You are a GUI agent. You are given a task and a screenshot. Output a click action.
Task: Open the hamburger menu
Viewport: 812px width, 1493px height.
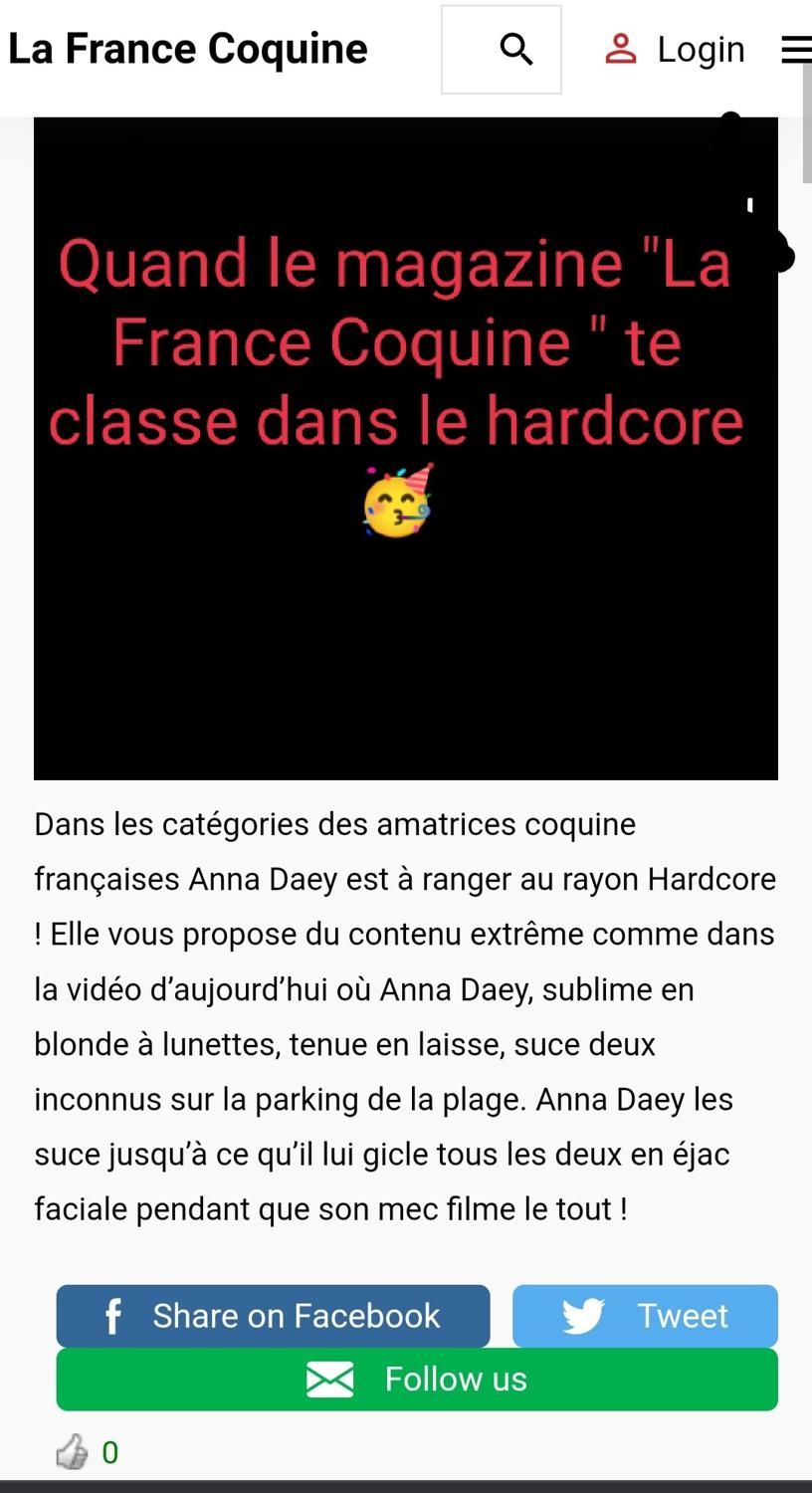pyautogui.click(x=795, y=49)
